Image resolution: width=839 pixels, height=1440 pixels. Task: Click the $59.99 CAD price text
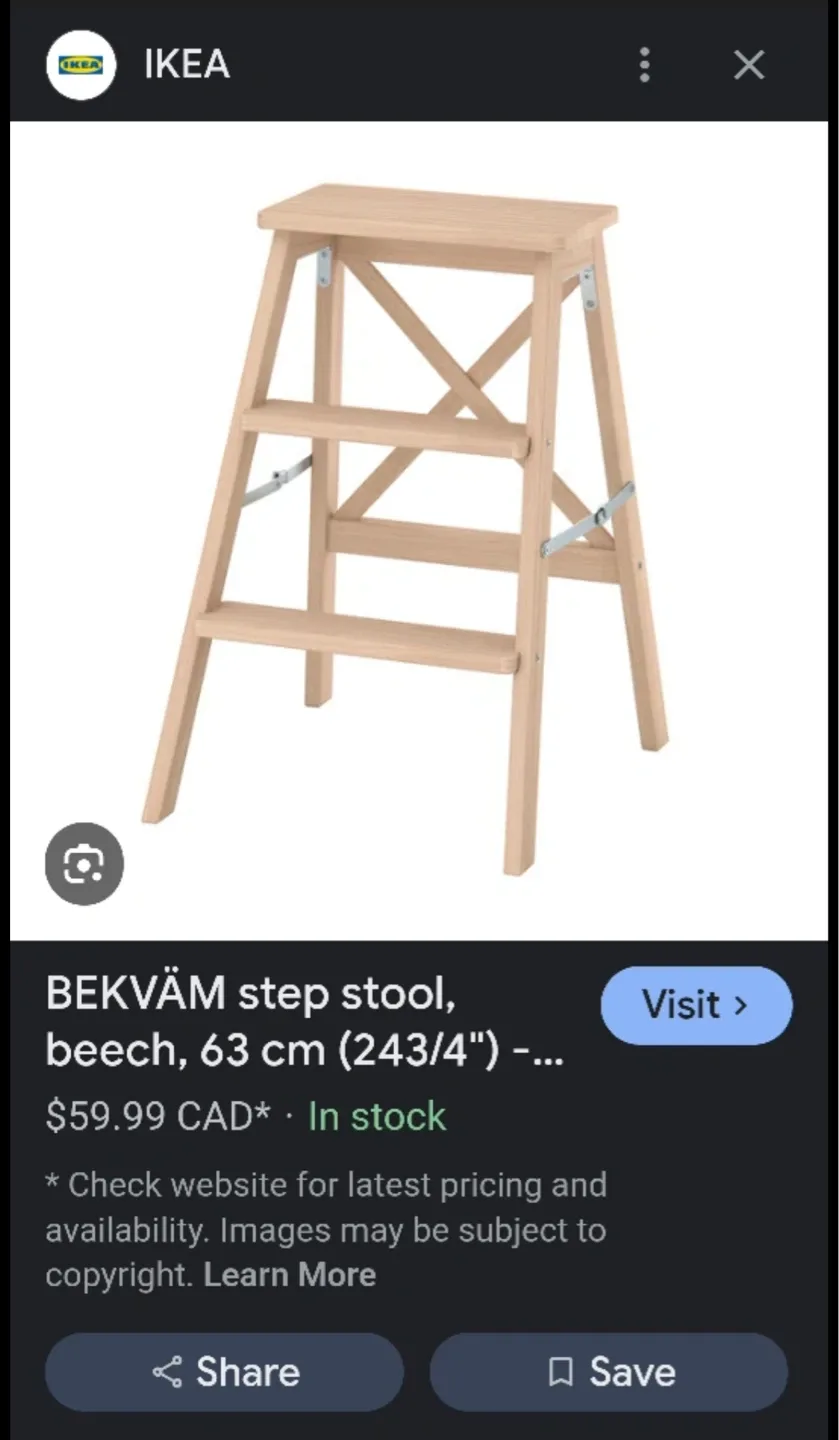point(155,1117)
